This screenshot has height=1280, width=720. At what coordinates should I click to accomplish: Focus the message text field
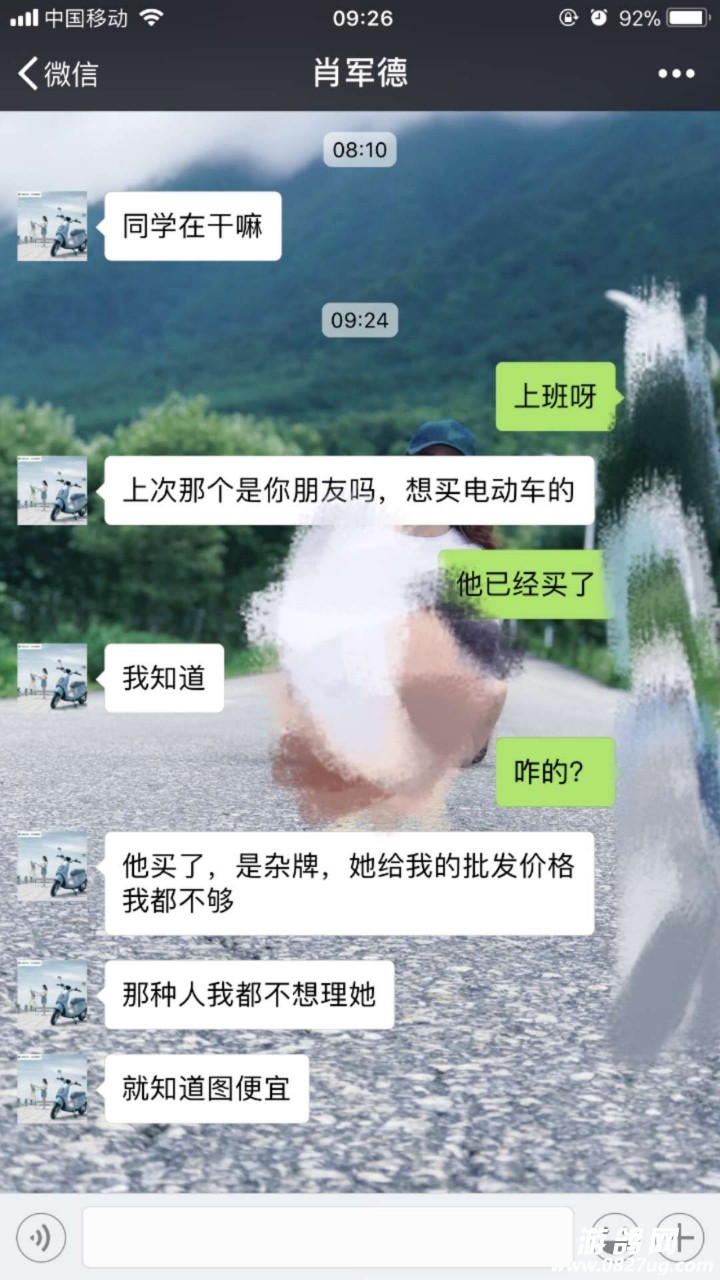[327, 1238]
